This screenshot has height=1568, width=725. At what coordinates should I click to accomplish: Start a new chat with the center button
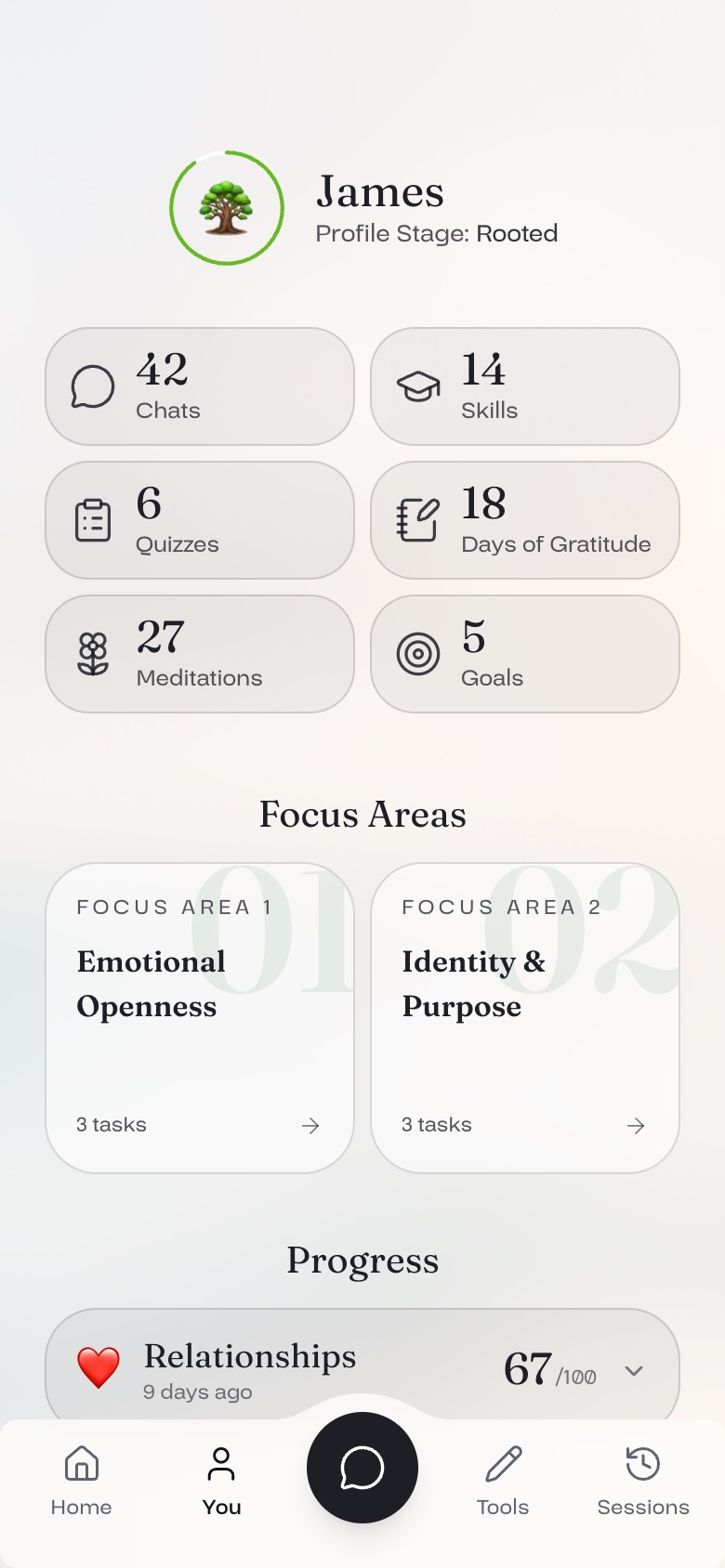362,1468
